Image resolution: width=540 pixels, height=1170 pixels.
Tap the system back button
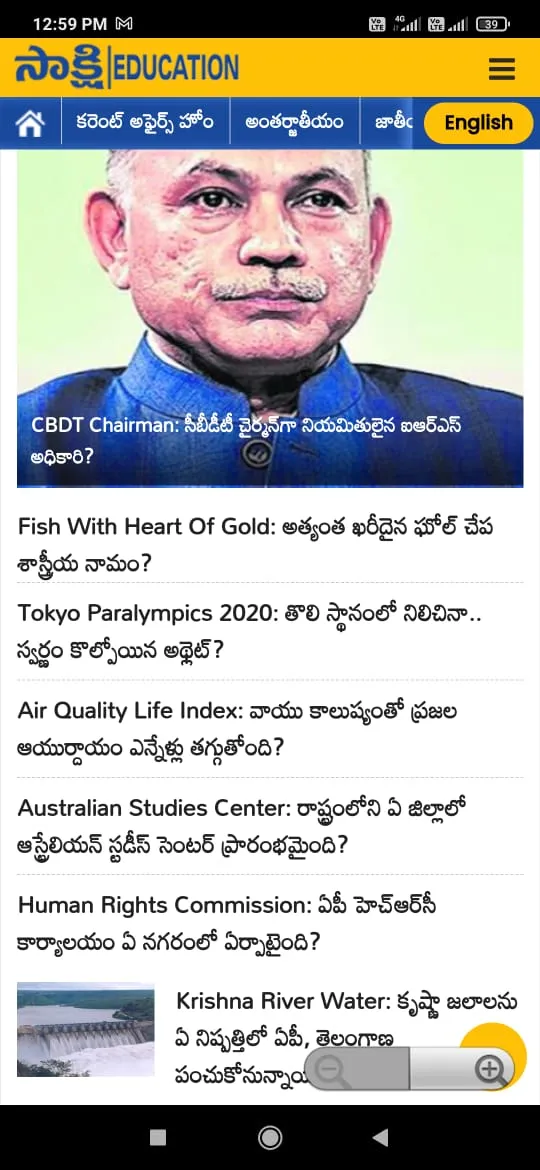[380, 1137]
